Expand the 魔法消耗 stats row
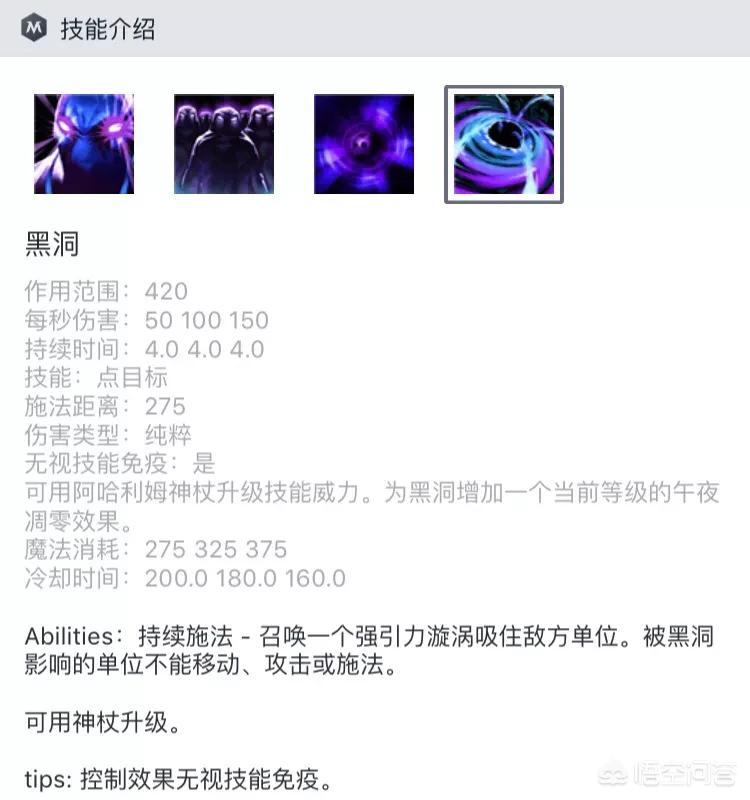The width and height of the screenshot is (750, 800). click(155, 550)
